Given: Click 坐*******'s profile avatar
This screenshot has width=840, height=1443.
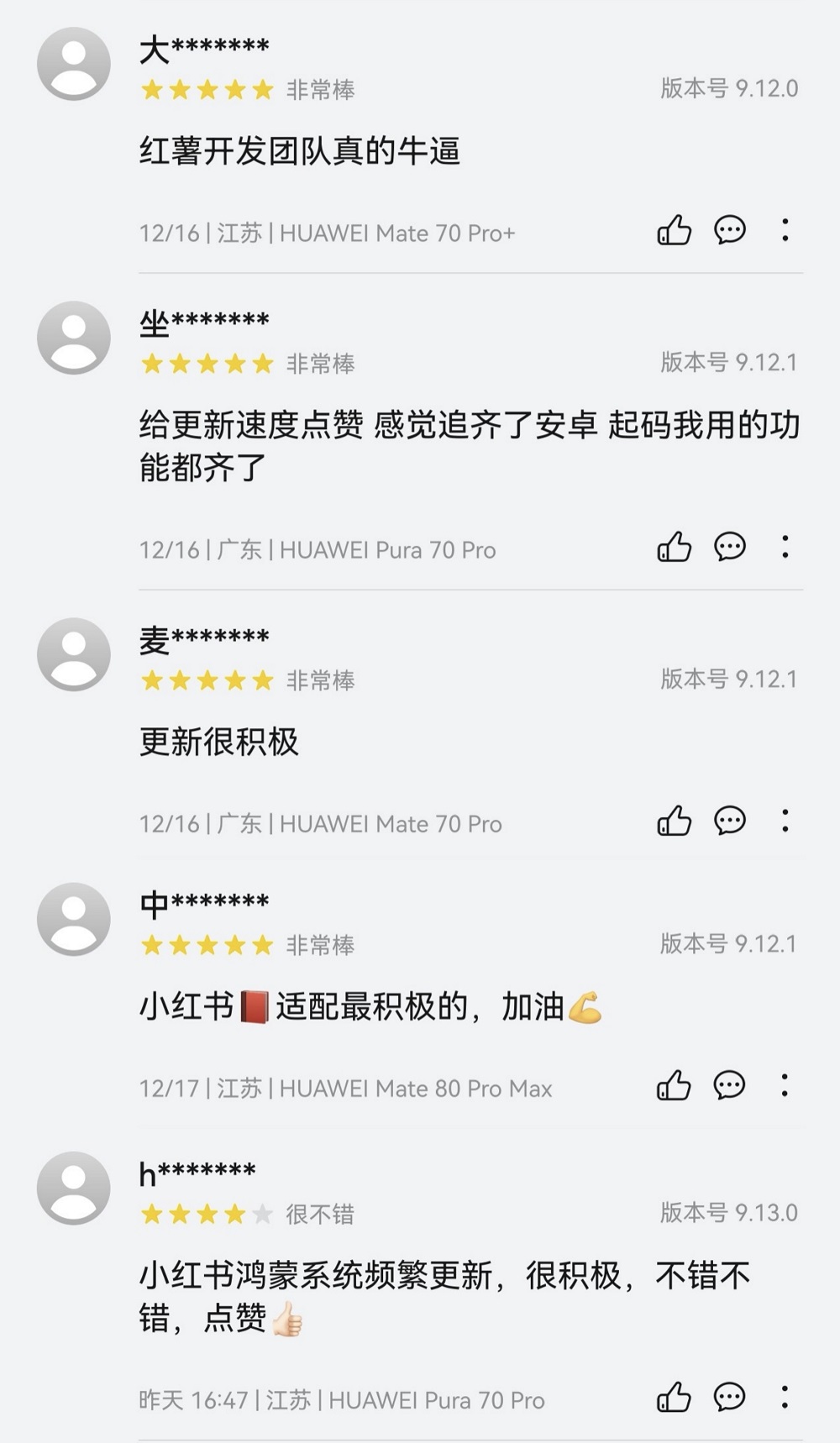Looking at the screenshot, I should click(x=74, y=336).
